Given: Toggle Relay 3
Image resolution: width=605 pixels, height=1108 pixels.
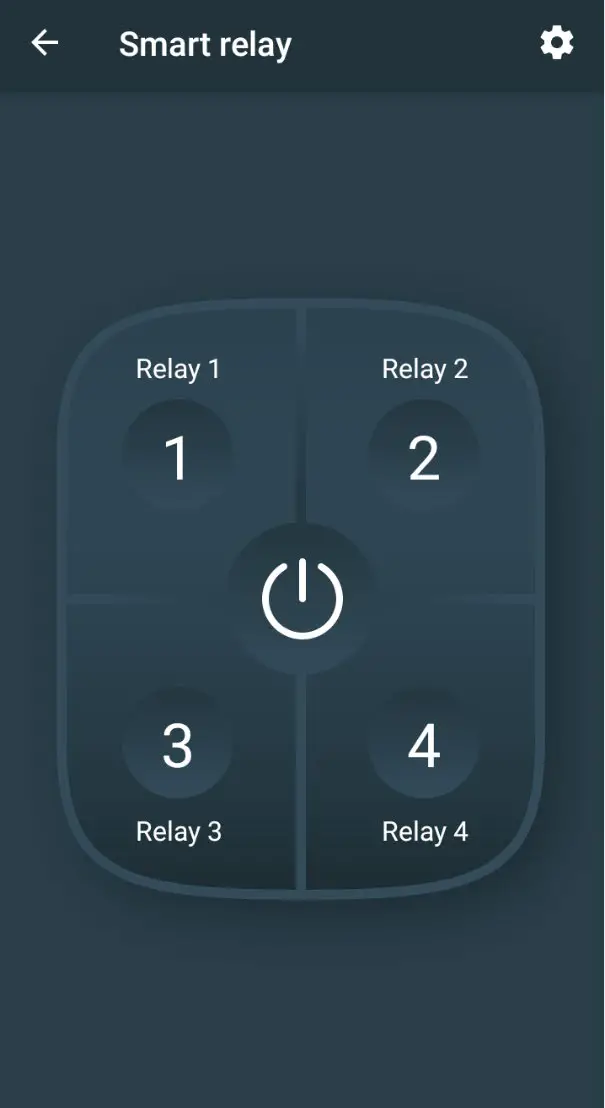Looking at the screenshot, I should point(177,744).
